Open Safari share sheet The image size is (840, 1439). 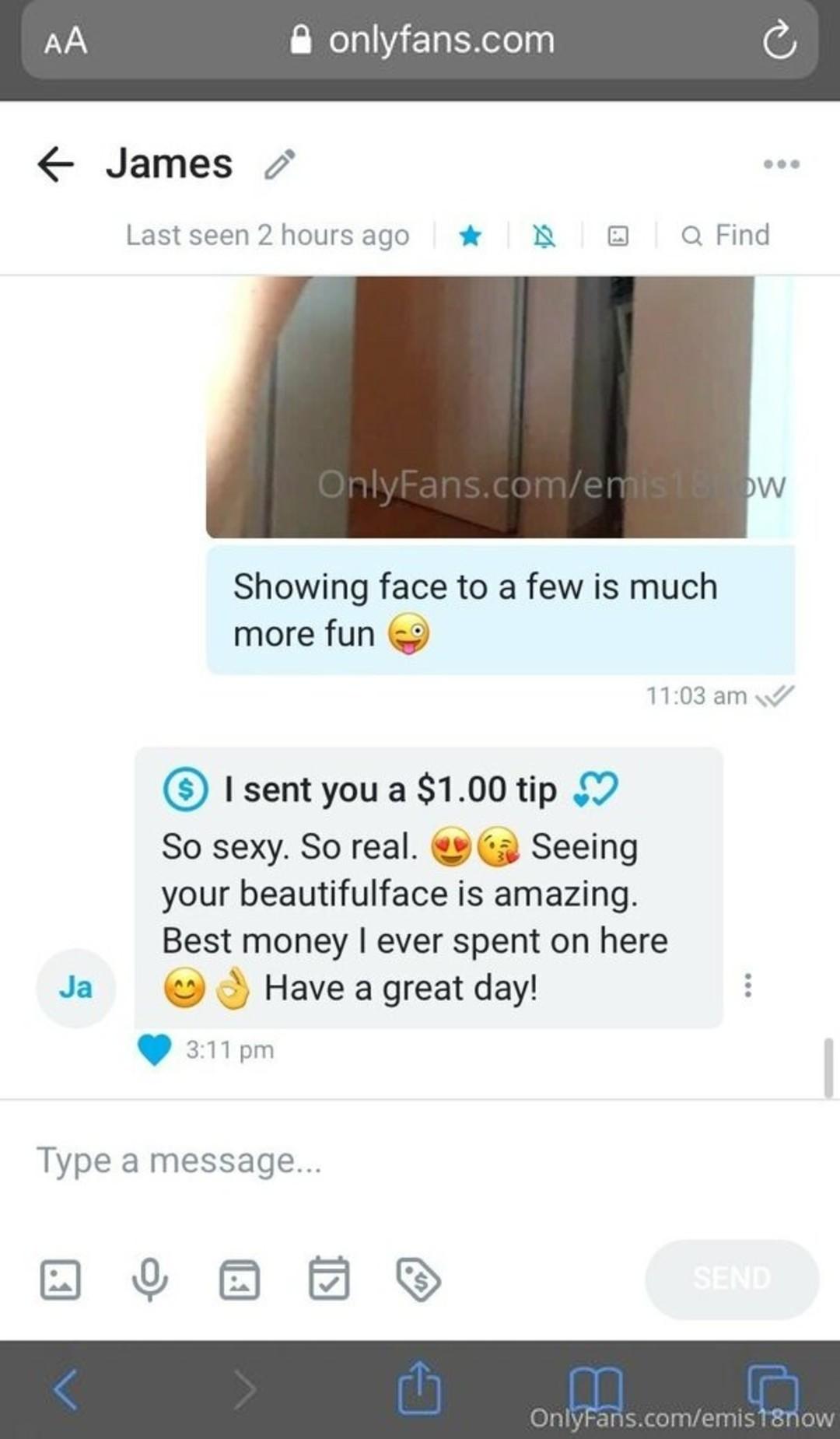pyautogui.click(x=419, y=1387)
